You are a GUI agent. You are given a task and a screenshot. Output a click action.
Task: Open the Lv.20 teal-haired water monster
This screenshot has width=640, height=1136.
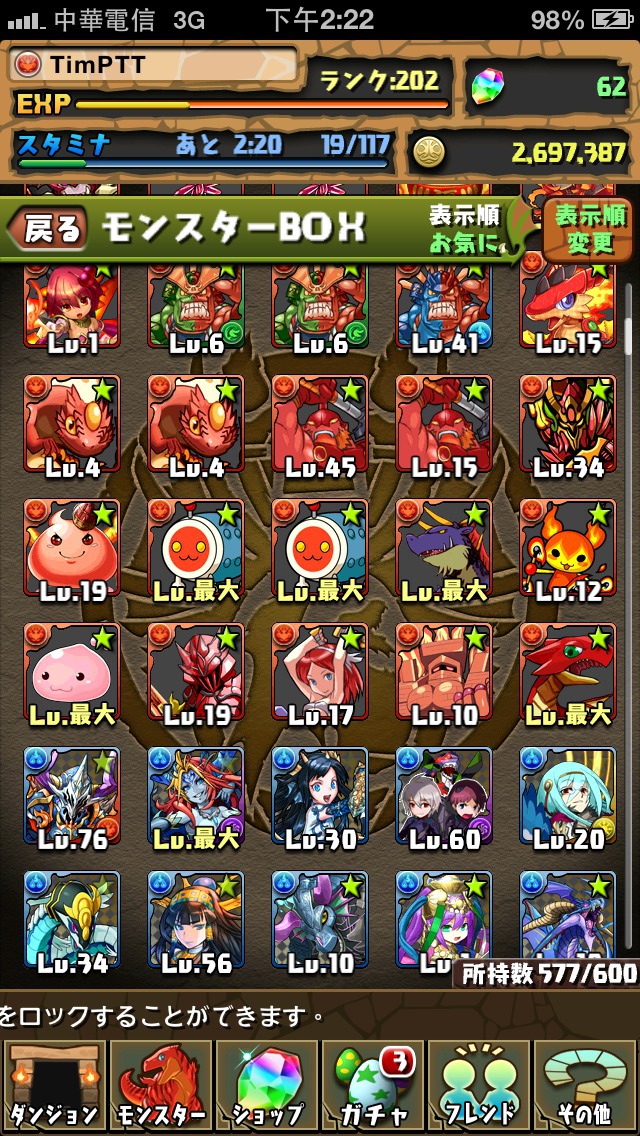point(568,796)
